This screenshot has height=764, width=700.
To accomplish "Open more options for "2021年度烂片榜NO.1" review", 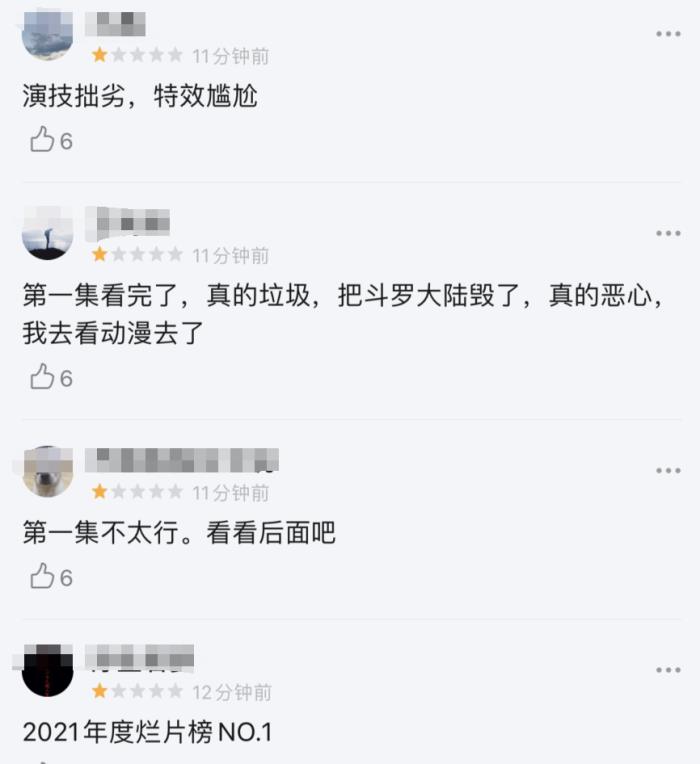I will [x=668, y=669].
